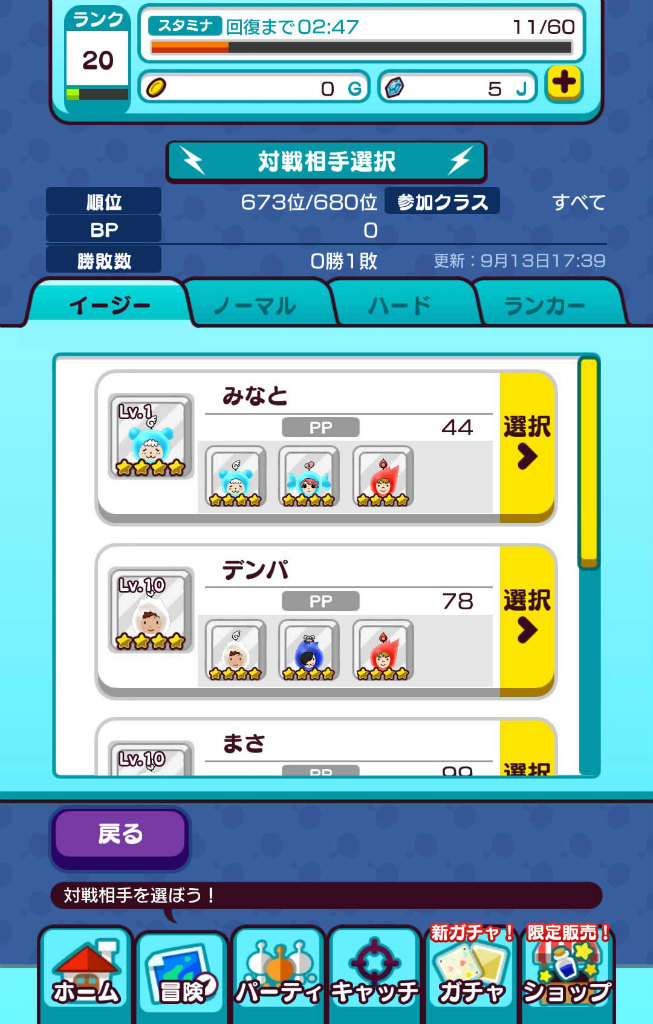653x1024 pixels.
Task: Tap the yellow plus button to add gems
Action: [x=564, y=84]
